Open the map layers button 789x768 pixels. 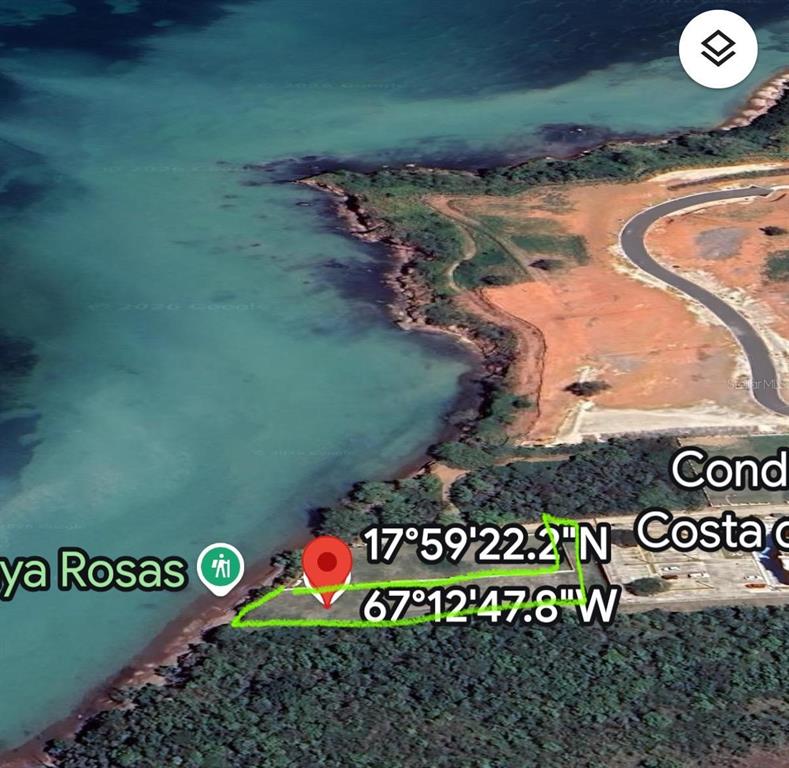pos(718,49)
